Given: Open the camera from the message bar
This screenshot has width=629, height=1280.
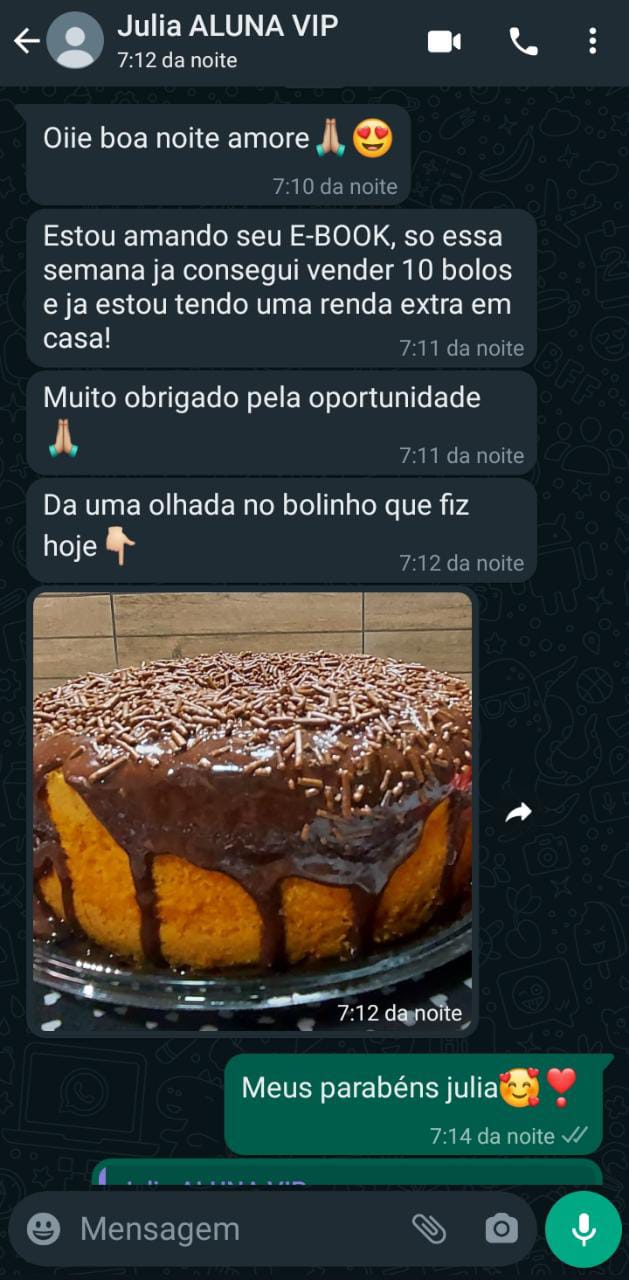Looking at the screenshot, I should point(500,1229).
